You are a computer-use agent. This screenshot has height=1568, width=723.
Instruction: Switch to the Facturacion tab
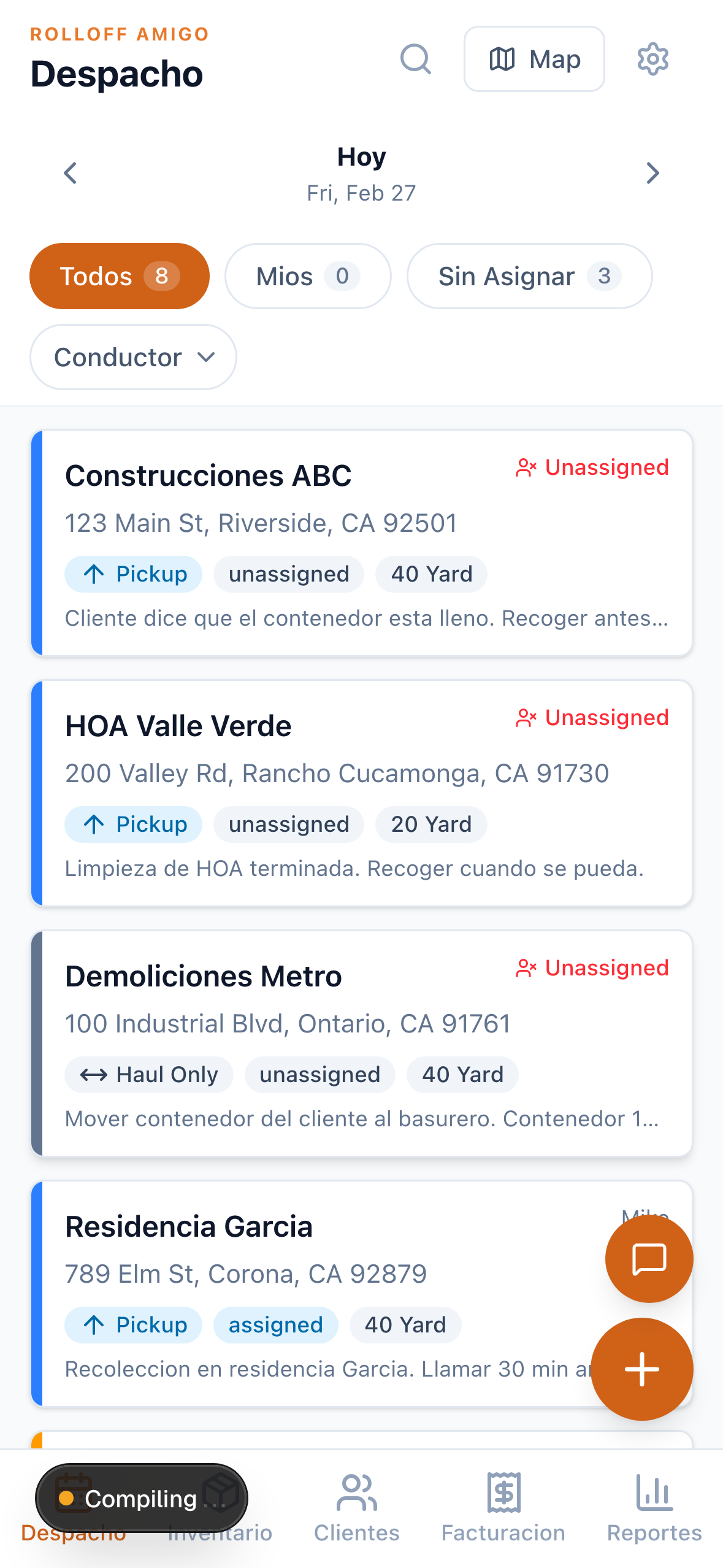(x=503, y=1508)
